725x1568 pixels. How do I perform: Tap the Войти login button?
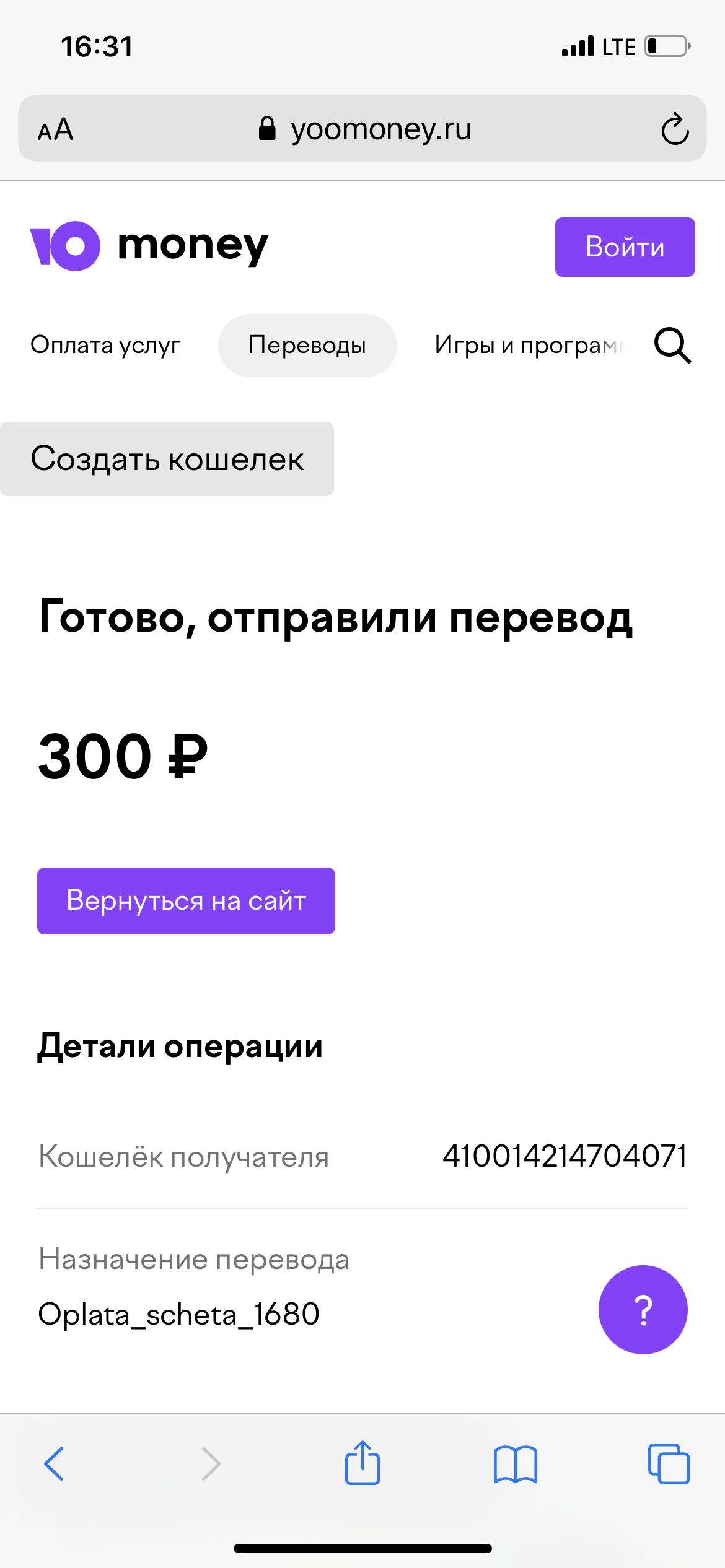[x=625, y=247]
